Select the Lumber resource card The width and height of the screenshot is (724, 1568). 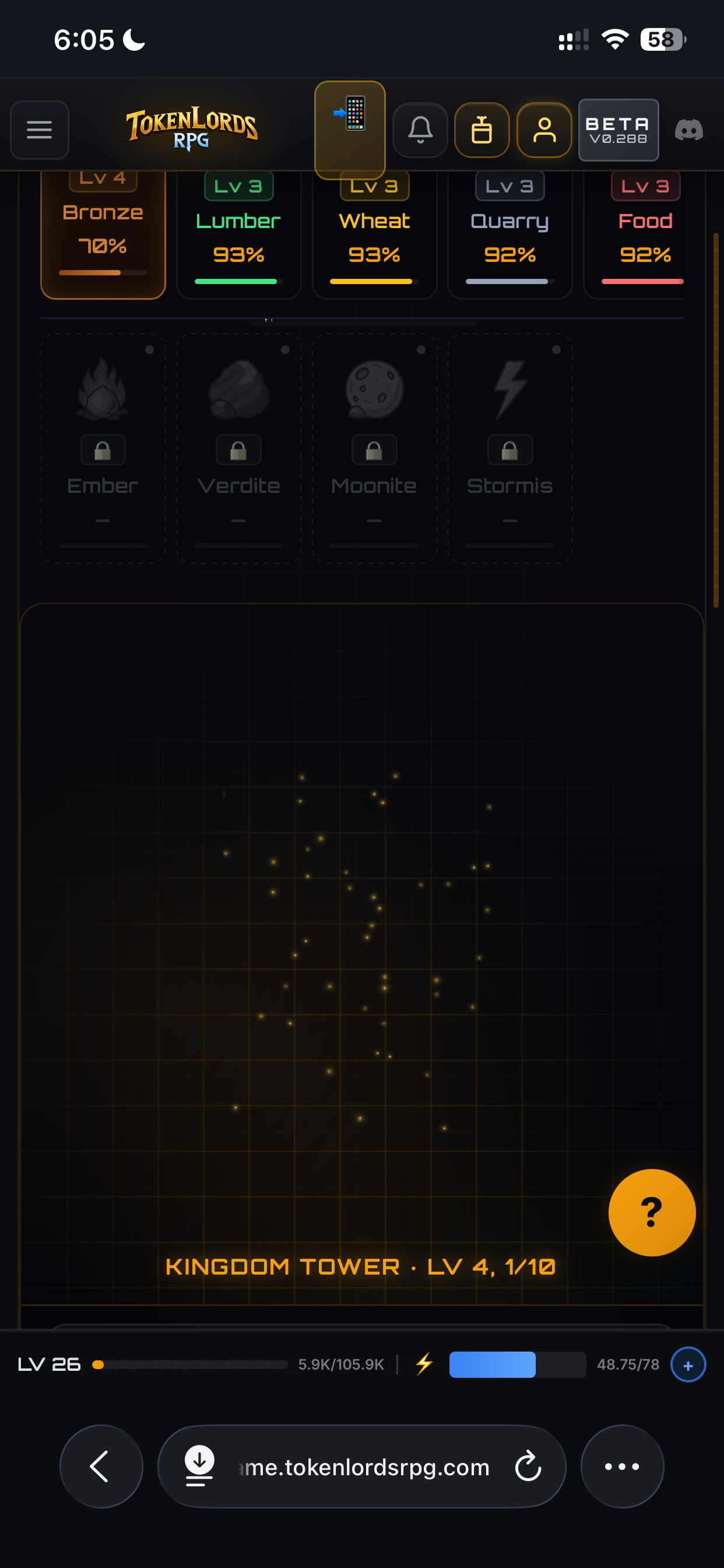(x=238, y=235)
